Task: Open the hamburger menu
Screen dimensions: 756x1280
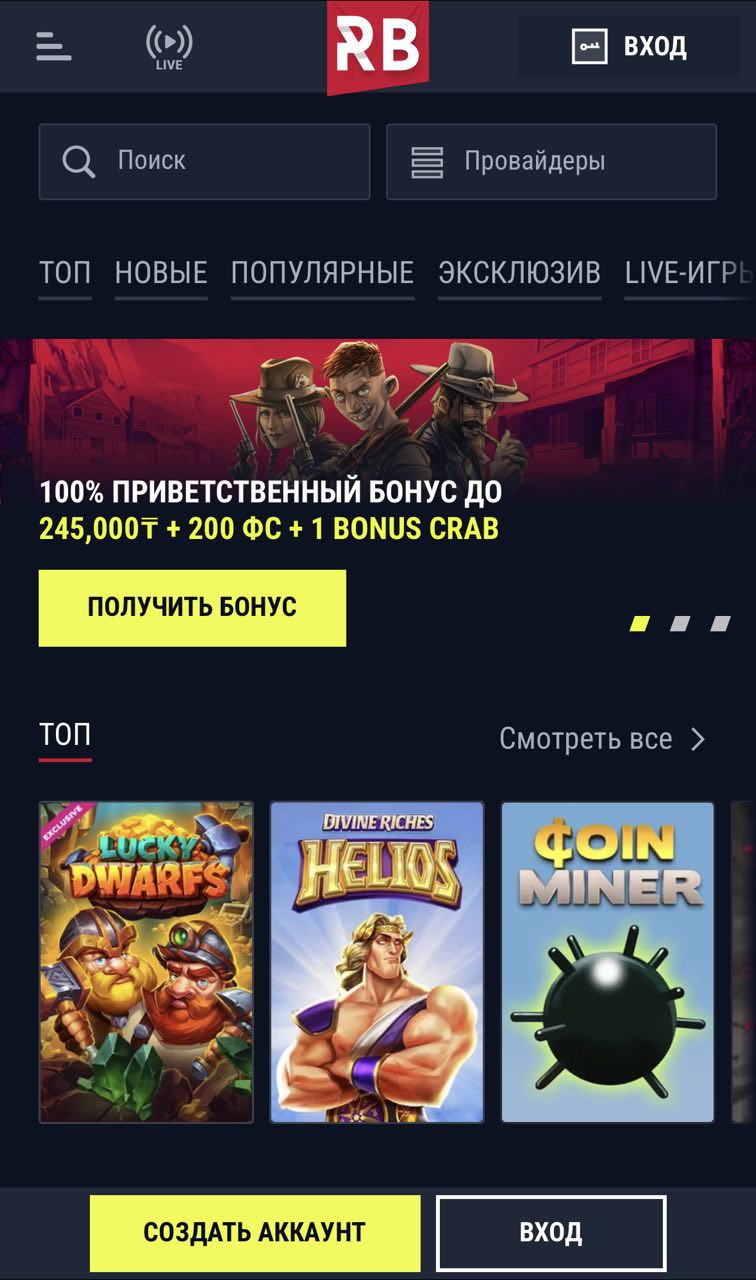Action: tap(53, 46)
